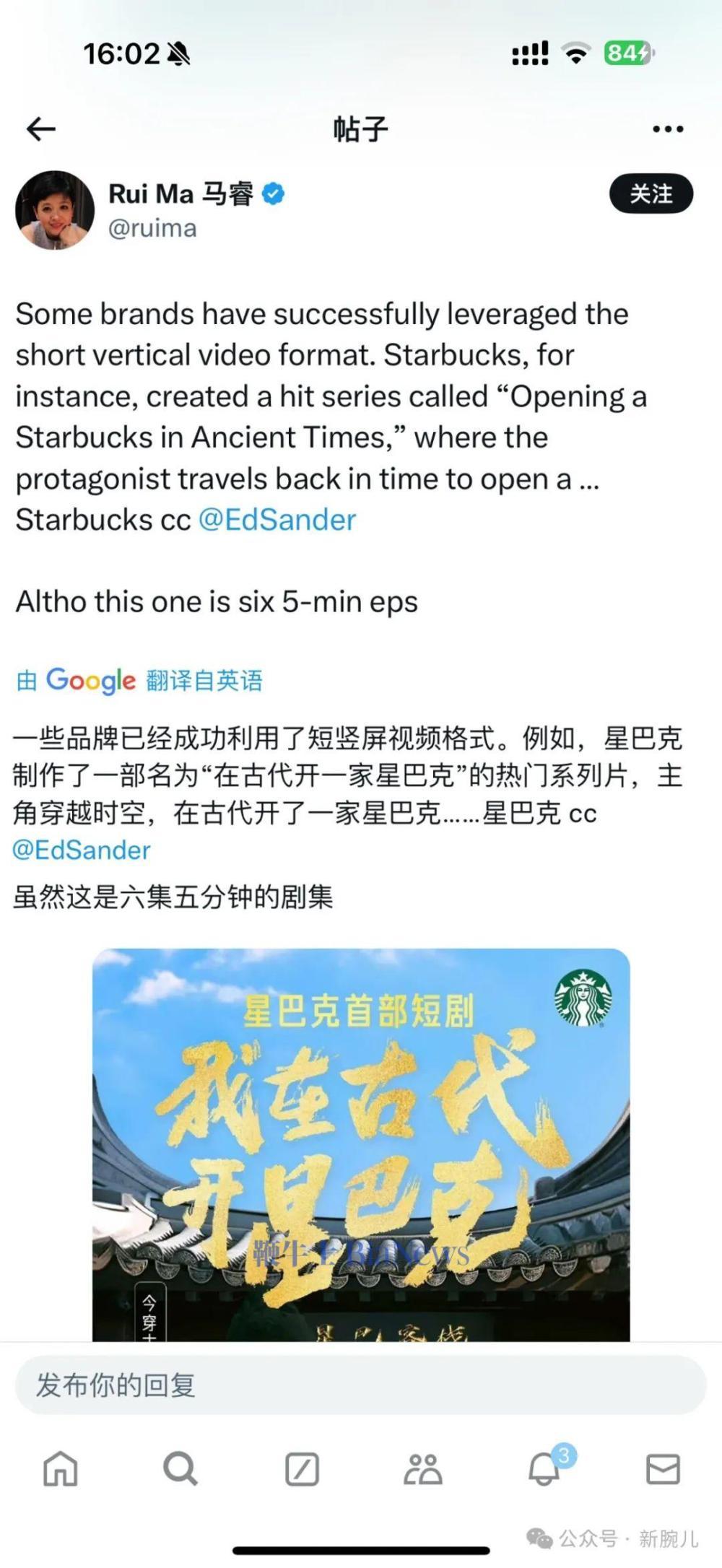Open the Starbucks short drama poster image
This screenshot has height=1568, width=722.
(361, 1148)
